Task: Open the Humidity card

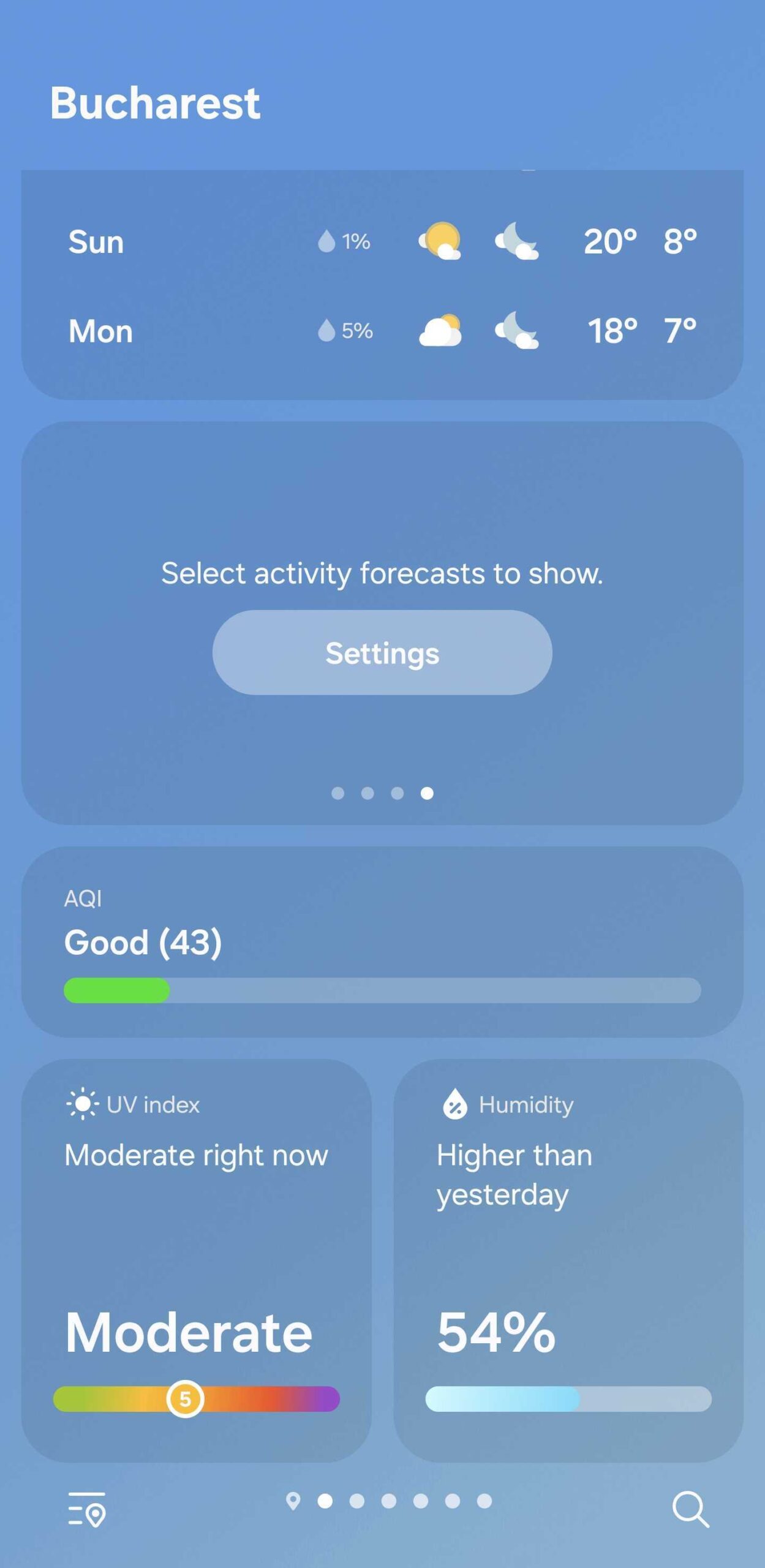Action: 568,1261
